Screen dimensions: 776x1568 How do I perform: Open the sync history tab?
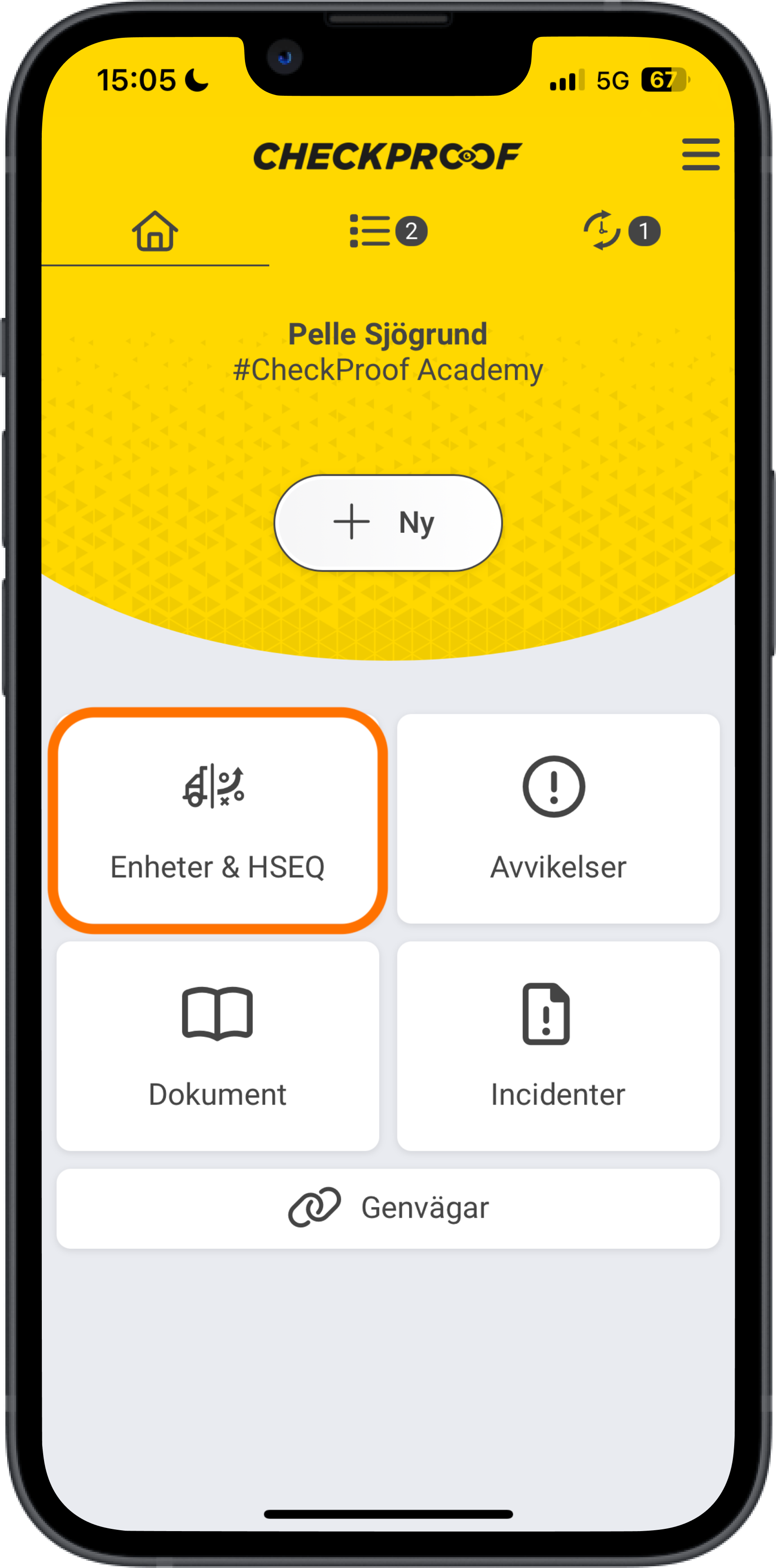tap(621, 231)
